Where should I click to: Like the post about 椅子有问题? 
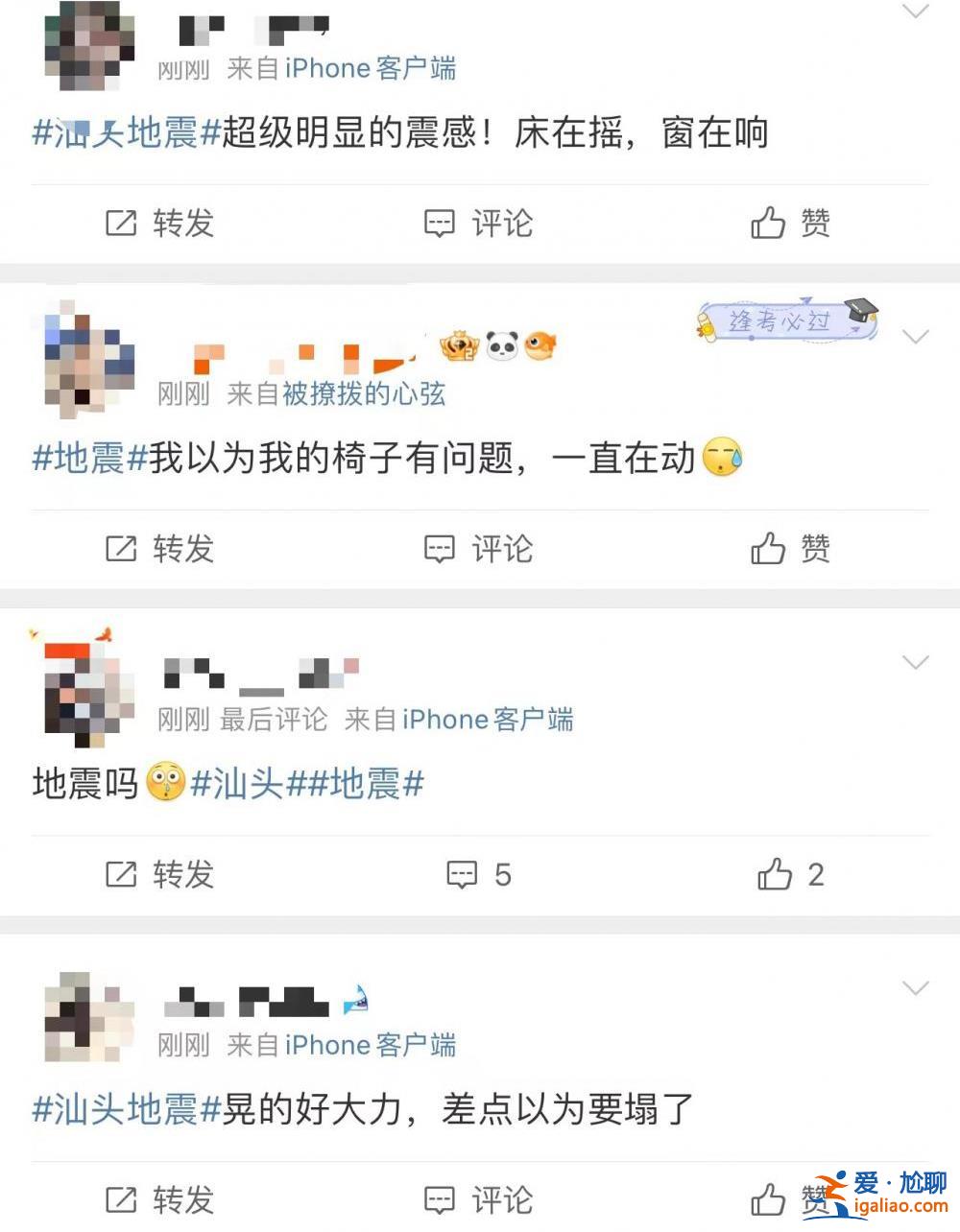(789, 549)
